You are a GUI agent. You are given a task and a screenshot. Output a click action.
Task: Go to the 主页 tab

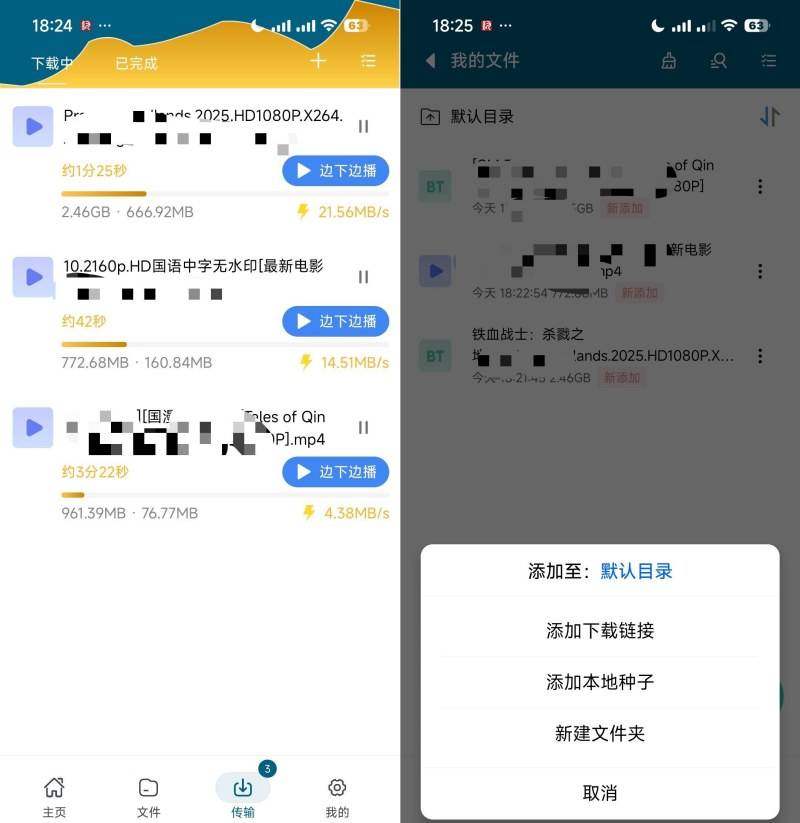click(54, 797)
